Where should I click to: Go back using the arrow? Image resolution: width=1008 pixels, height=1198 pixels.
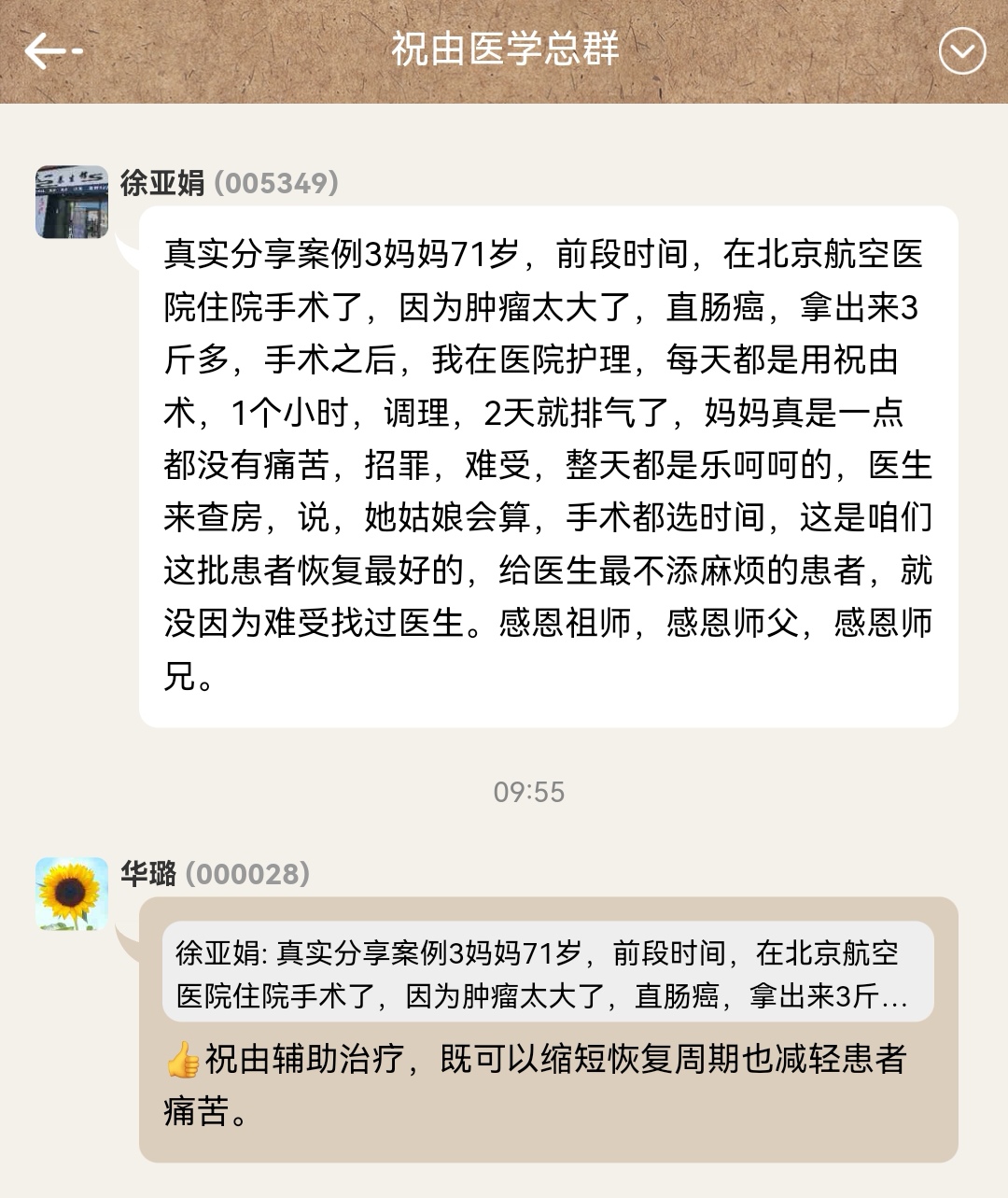(x=51, y=50)
